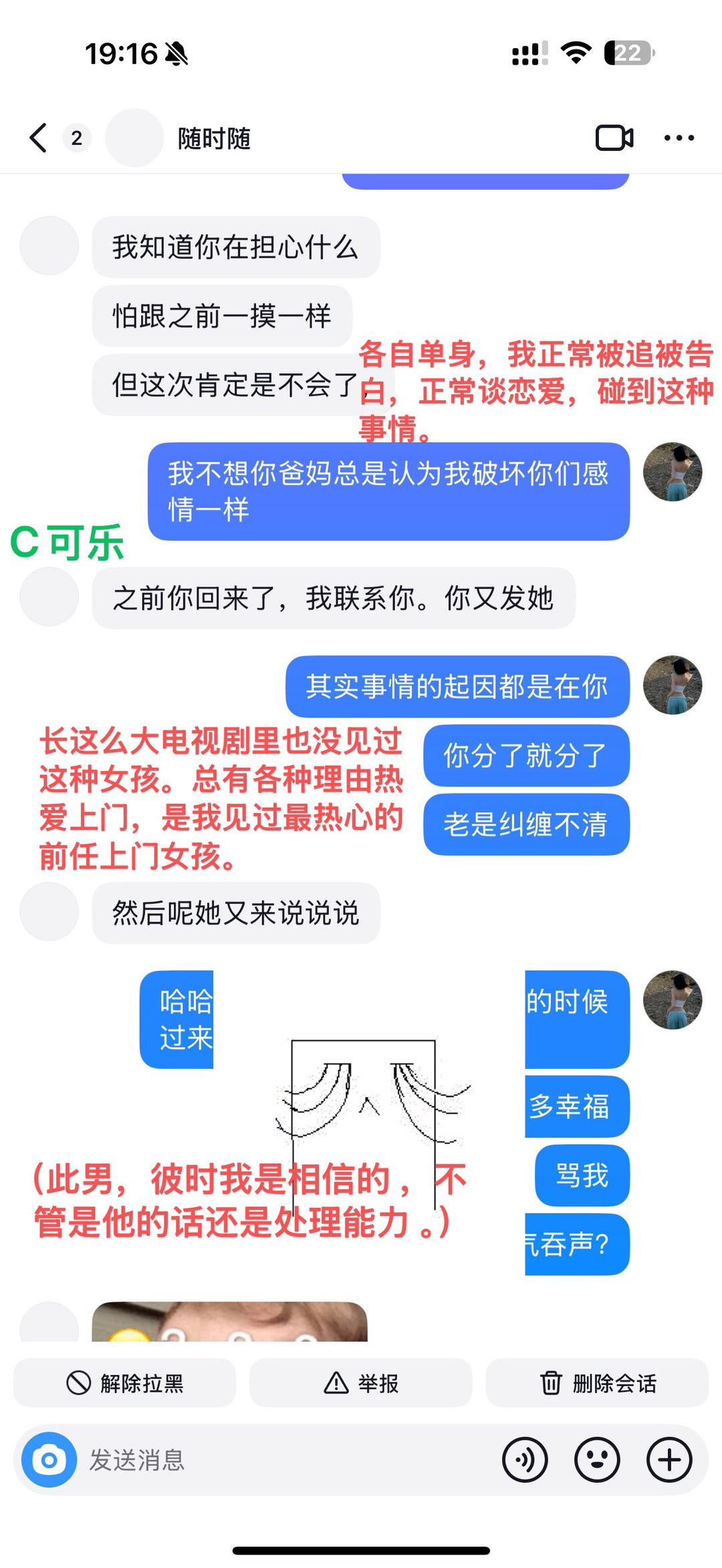Tap 解除拉黑 to unblock this user

click(x=125, y=1382)
